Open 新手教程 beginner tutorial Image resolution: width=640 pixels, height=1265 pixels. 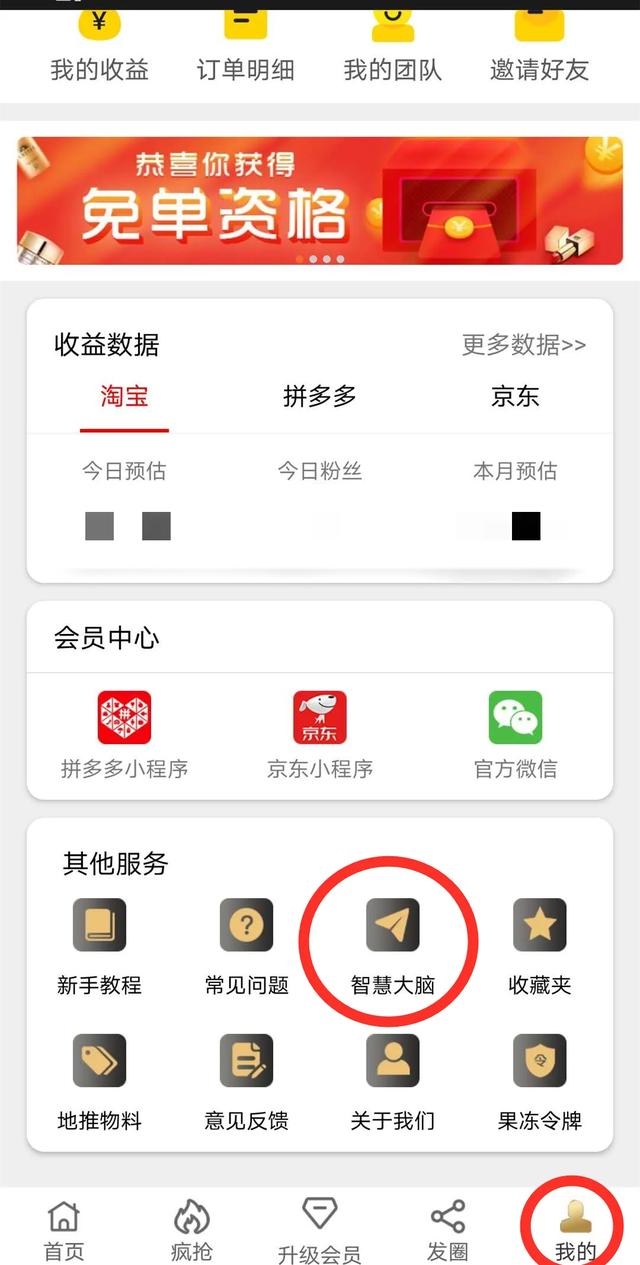pos(99,944)
